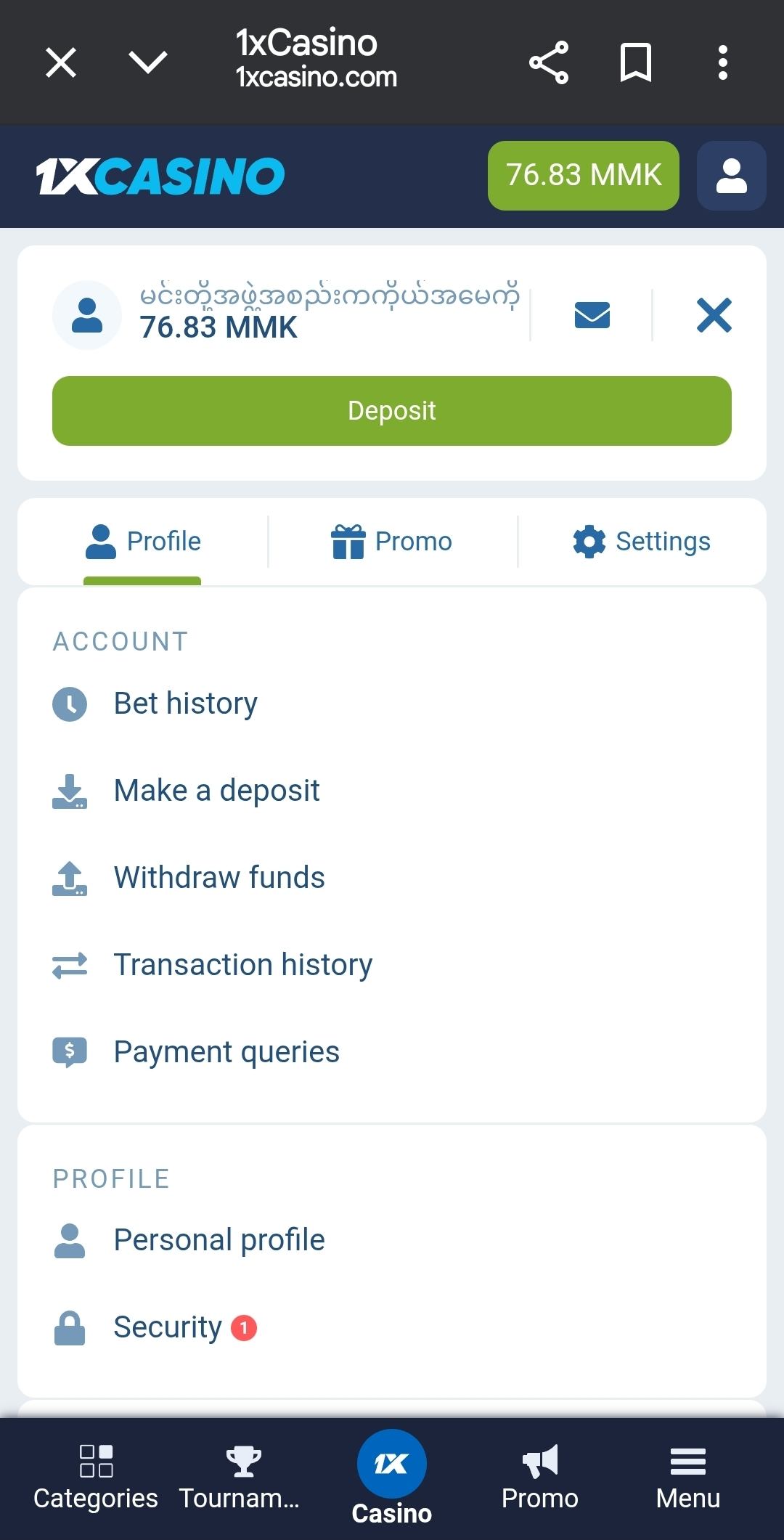Screen dimensions: 784x1540
Task: Open Payment queries
Action: pos(226,1052)
